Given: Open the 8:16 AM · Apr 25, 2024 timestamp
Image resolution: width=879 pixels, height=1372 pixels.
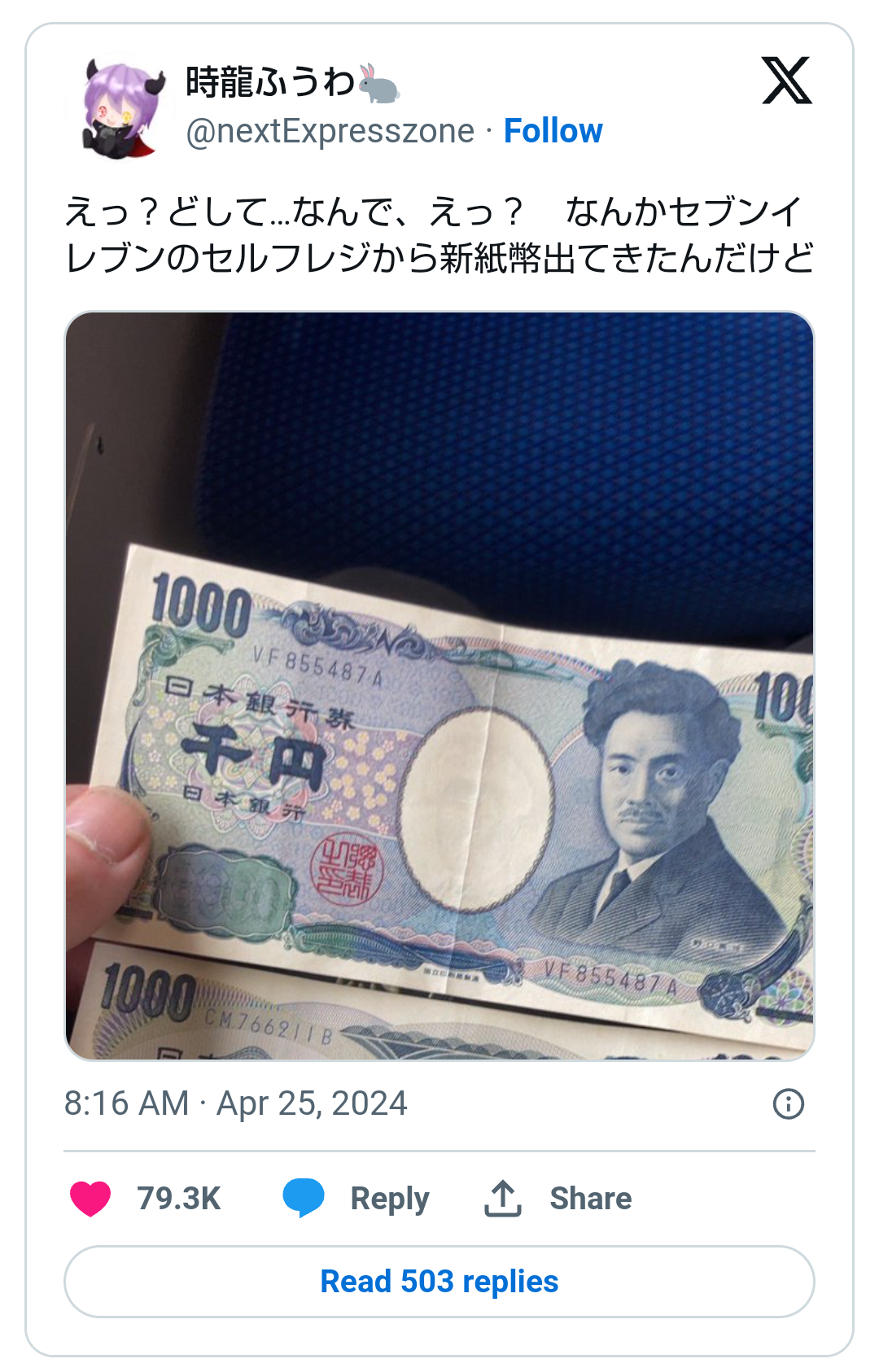Looking at the screenshot, I should pos(235,1103).
